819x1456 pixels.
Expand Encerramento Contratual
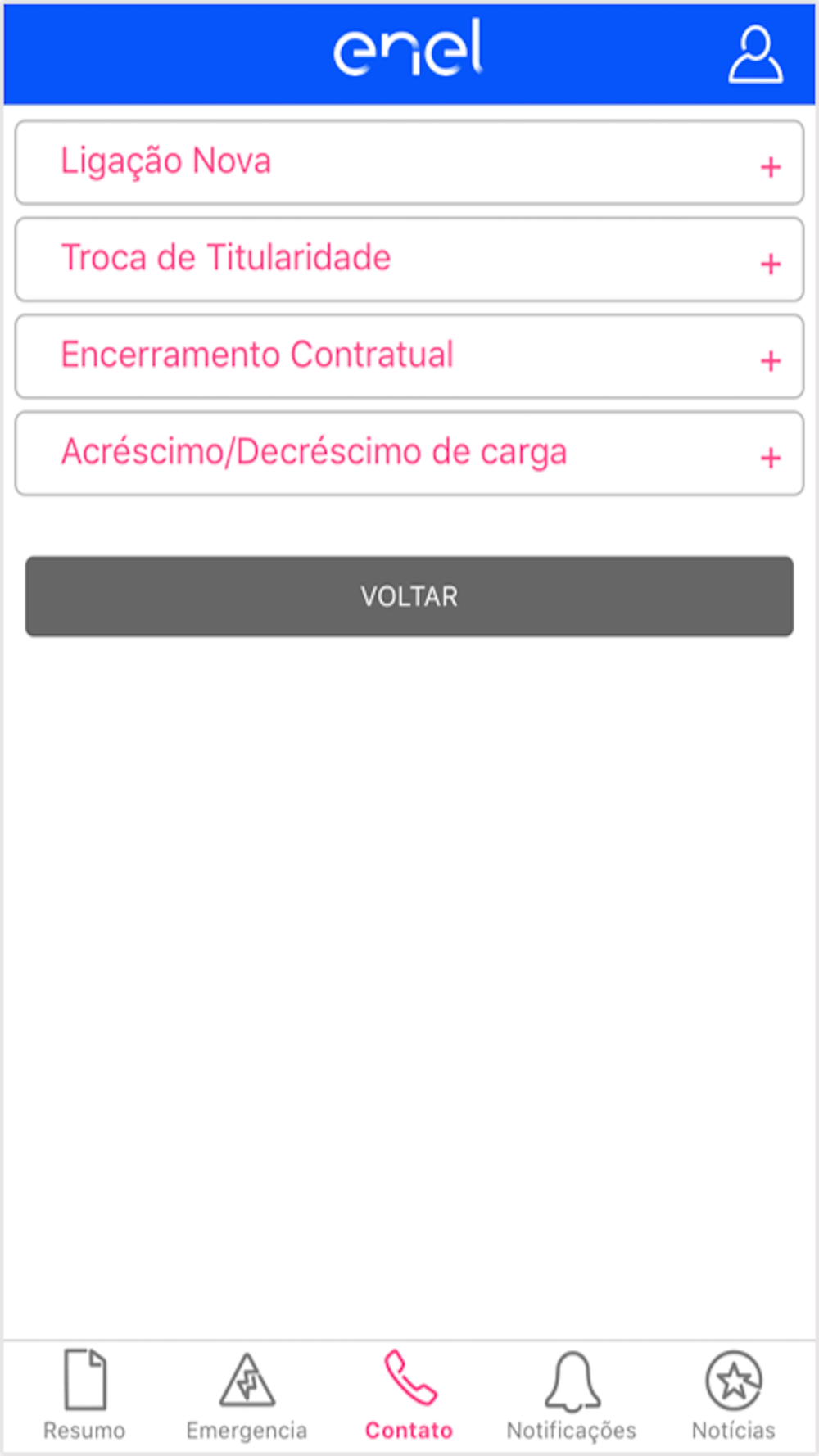click(409, 356)
